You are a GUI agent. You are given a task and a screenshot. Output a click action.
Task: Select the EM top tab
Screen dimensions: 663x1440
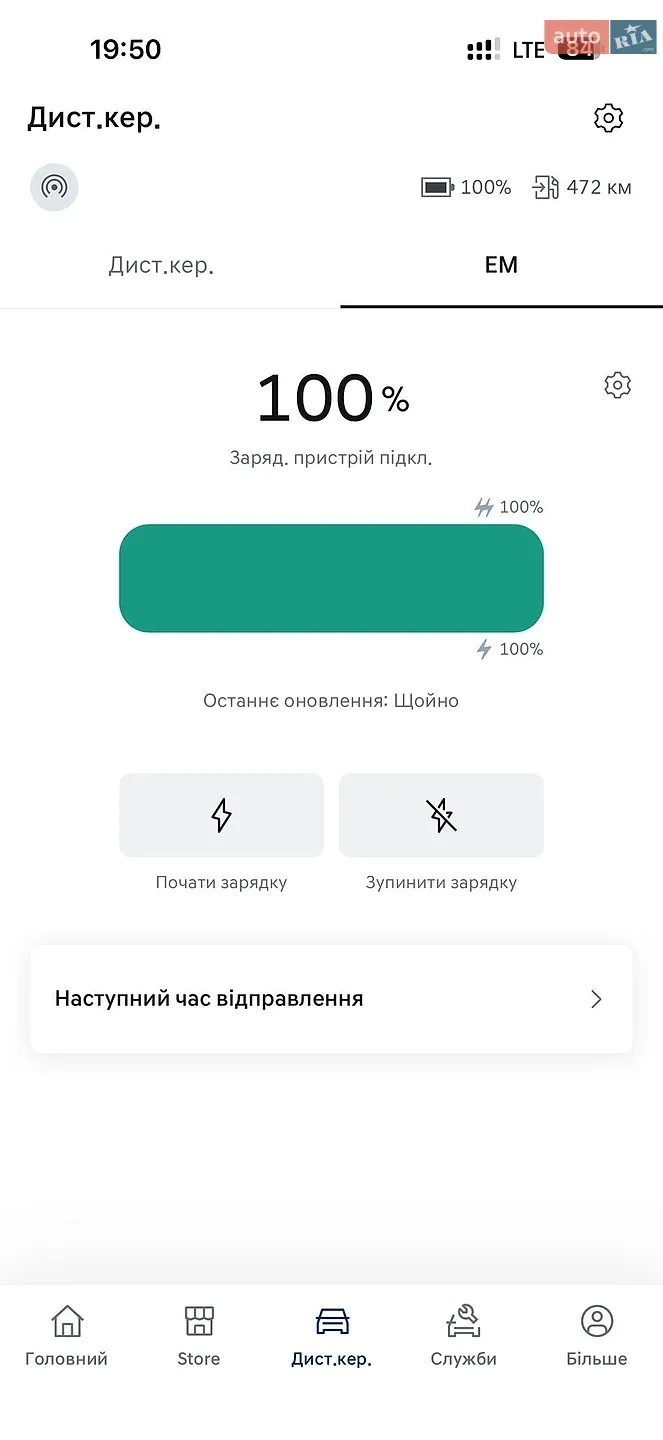point(501,265)
